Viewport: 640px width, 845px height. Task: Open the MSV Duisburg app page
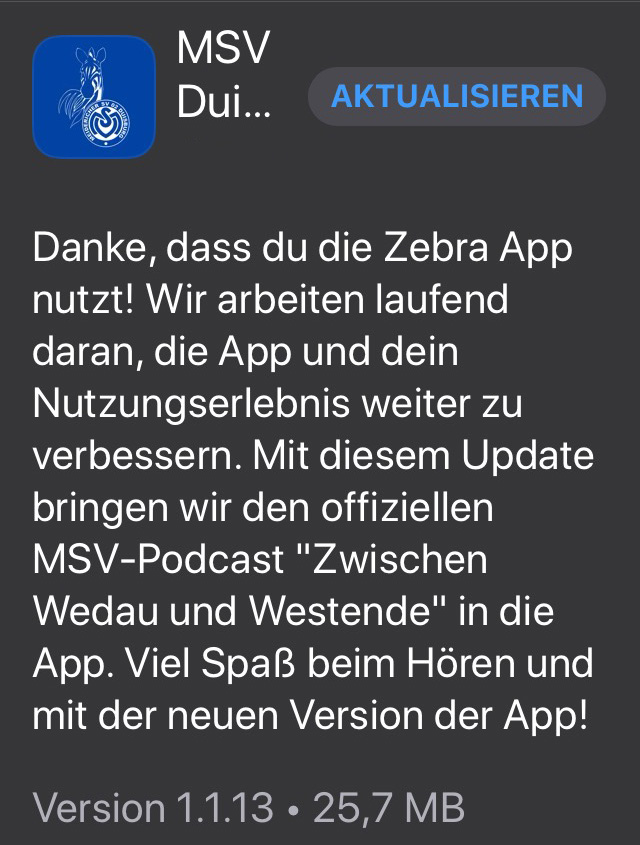94,97
